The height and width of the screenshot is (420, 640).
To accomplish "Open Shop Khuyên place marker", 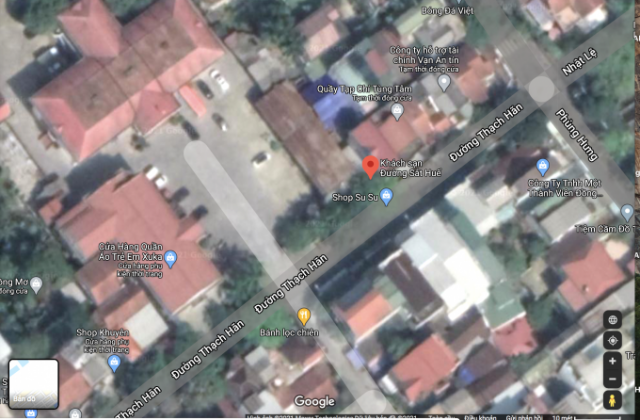I will click(114, 362).
